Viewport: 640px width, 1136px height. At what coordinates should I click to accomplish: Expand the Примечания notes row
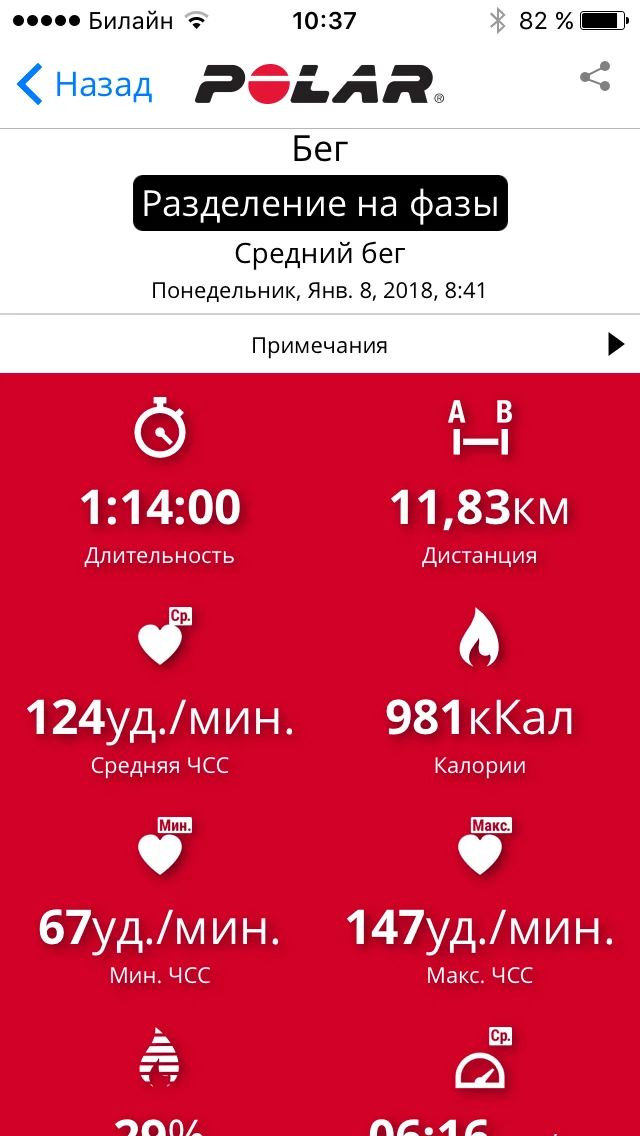tap(320, 345)
